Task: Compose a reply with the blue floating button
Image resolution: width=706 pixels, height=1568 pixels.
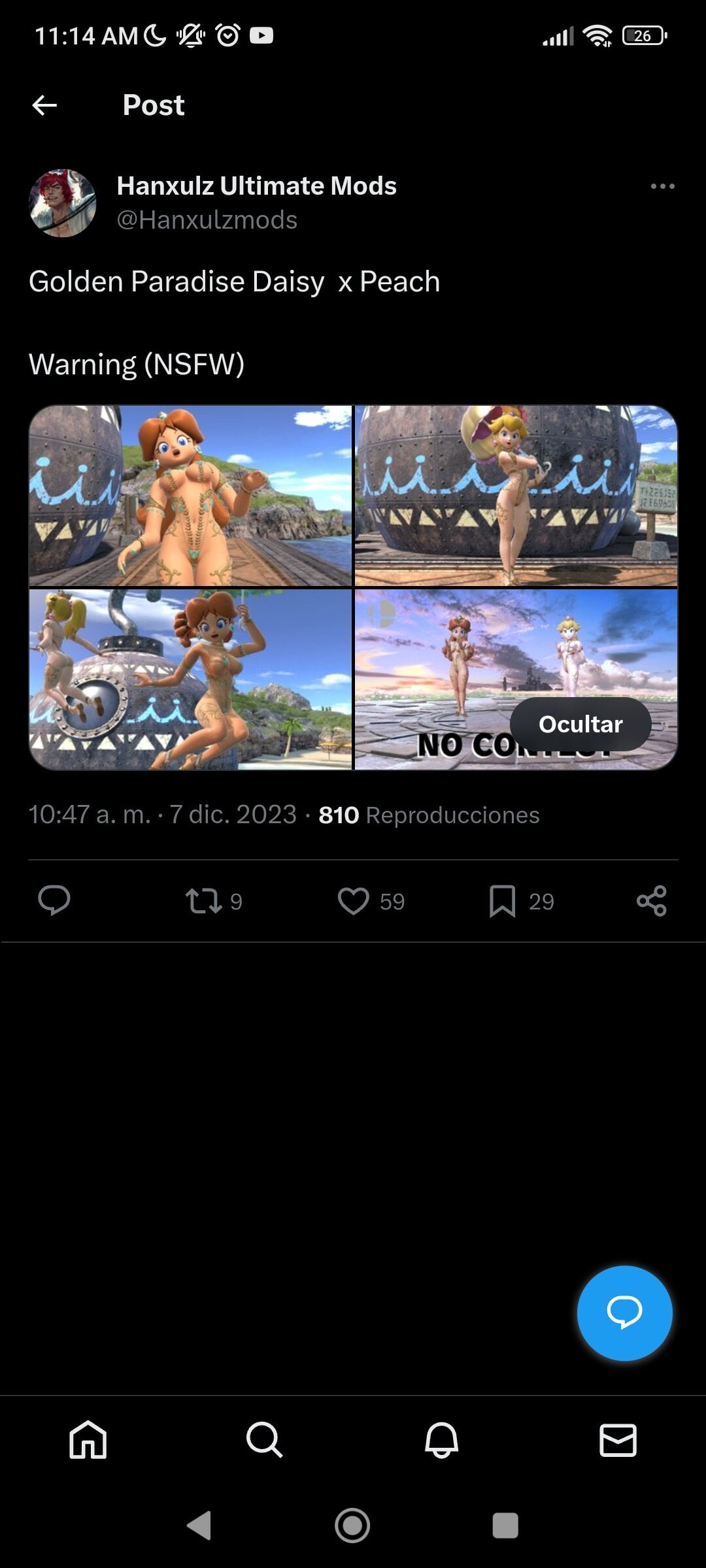Action: [x=624, y=1313]
